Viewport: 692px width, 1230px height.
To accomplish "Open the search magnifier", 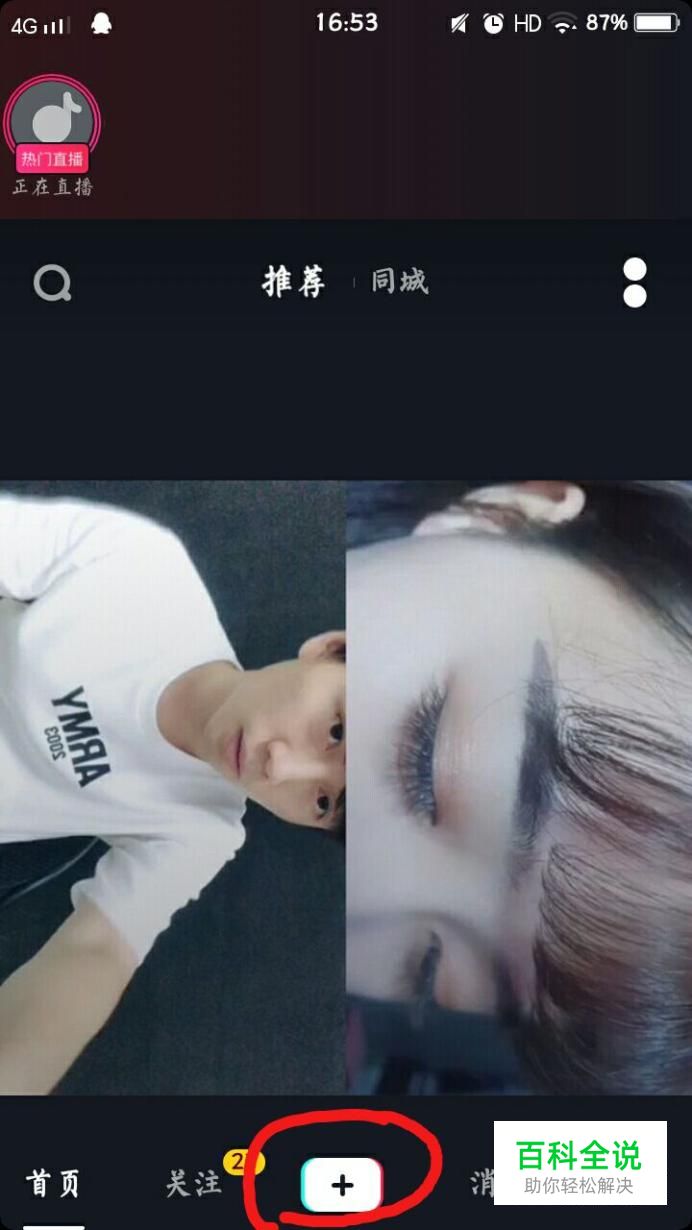I will 52,284.
